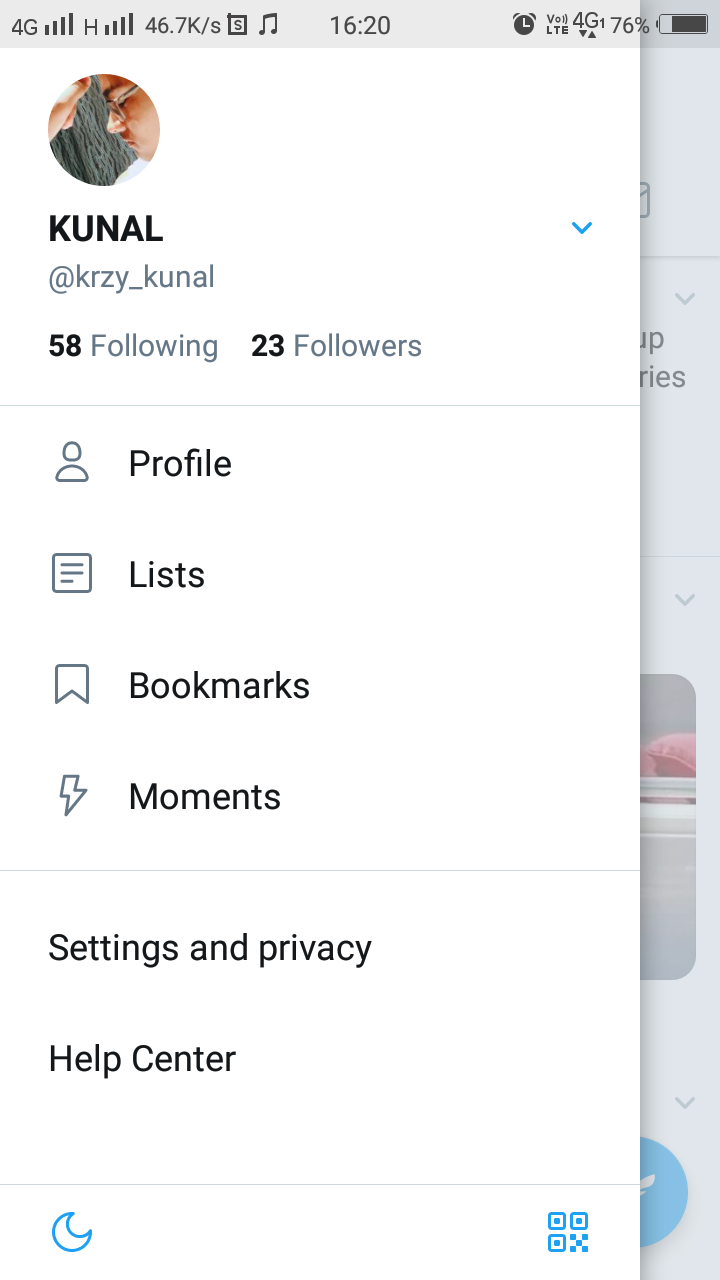
Task: Open Moments
Action: (204, 797)
